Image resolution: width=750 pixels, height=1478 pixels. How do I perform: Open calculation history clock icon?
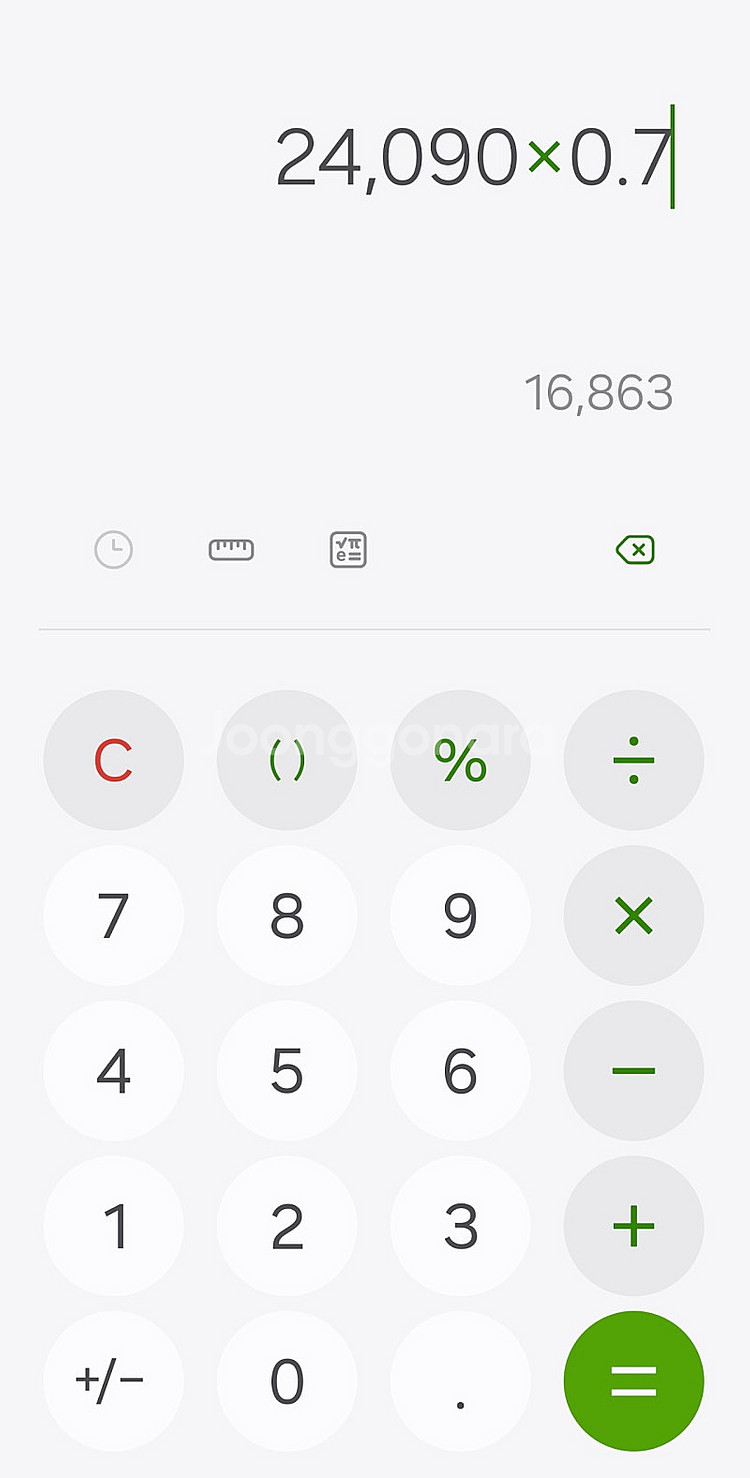click(x=113, y=550)
